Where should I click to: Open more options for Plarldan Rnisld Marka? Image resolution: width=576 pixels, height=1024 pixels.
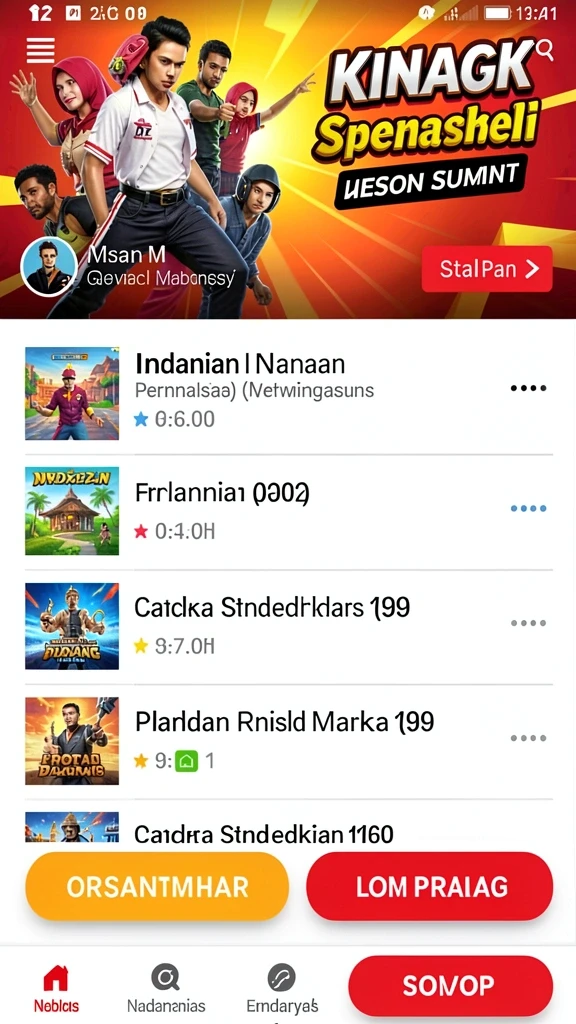point(528,738)
